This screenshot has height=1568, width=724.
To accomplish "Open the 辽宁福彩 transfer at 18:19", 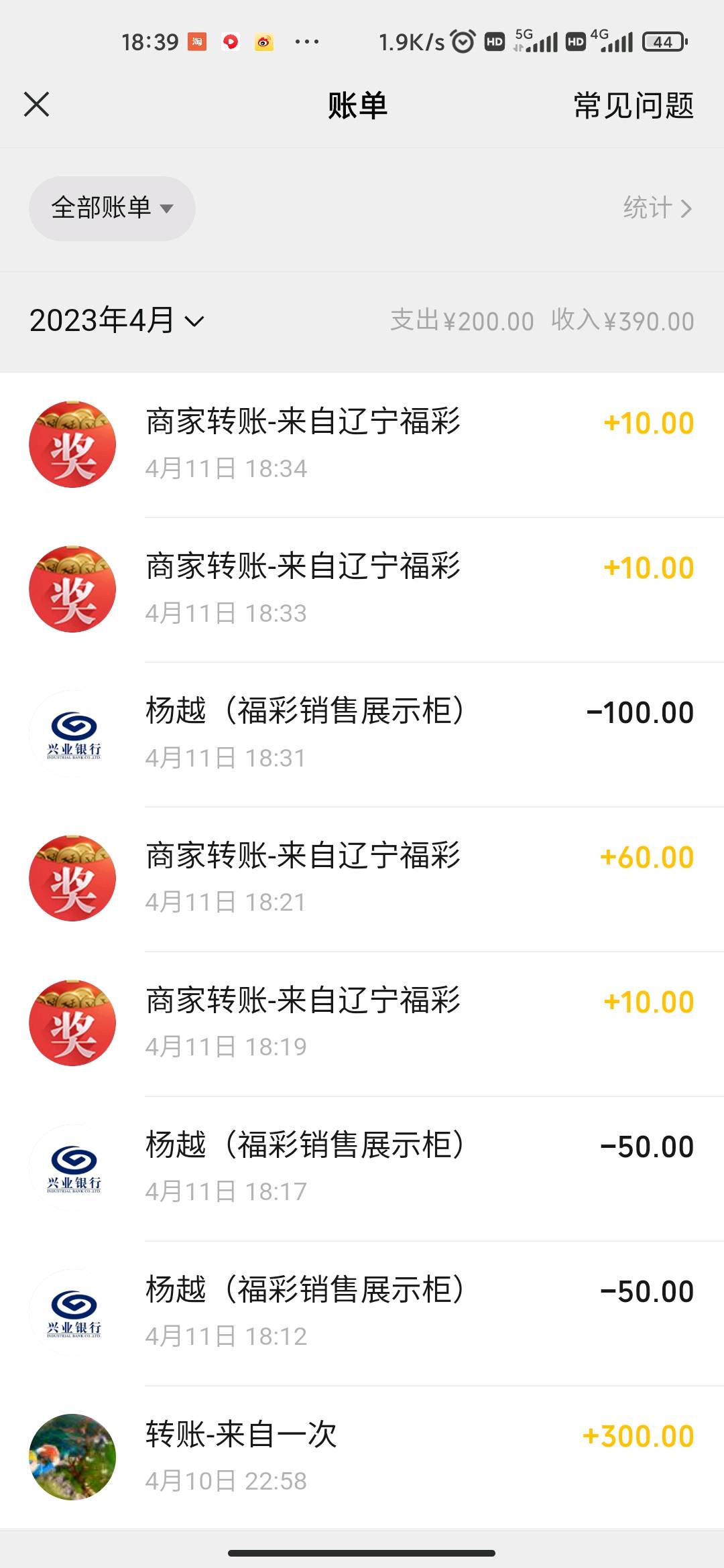I will [x=362, y=1023].
